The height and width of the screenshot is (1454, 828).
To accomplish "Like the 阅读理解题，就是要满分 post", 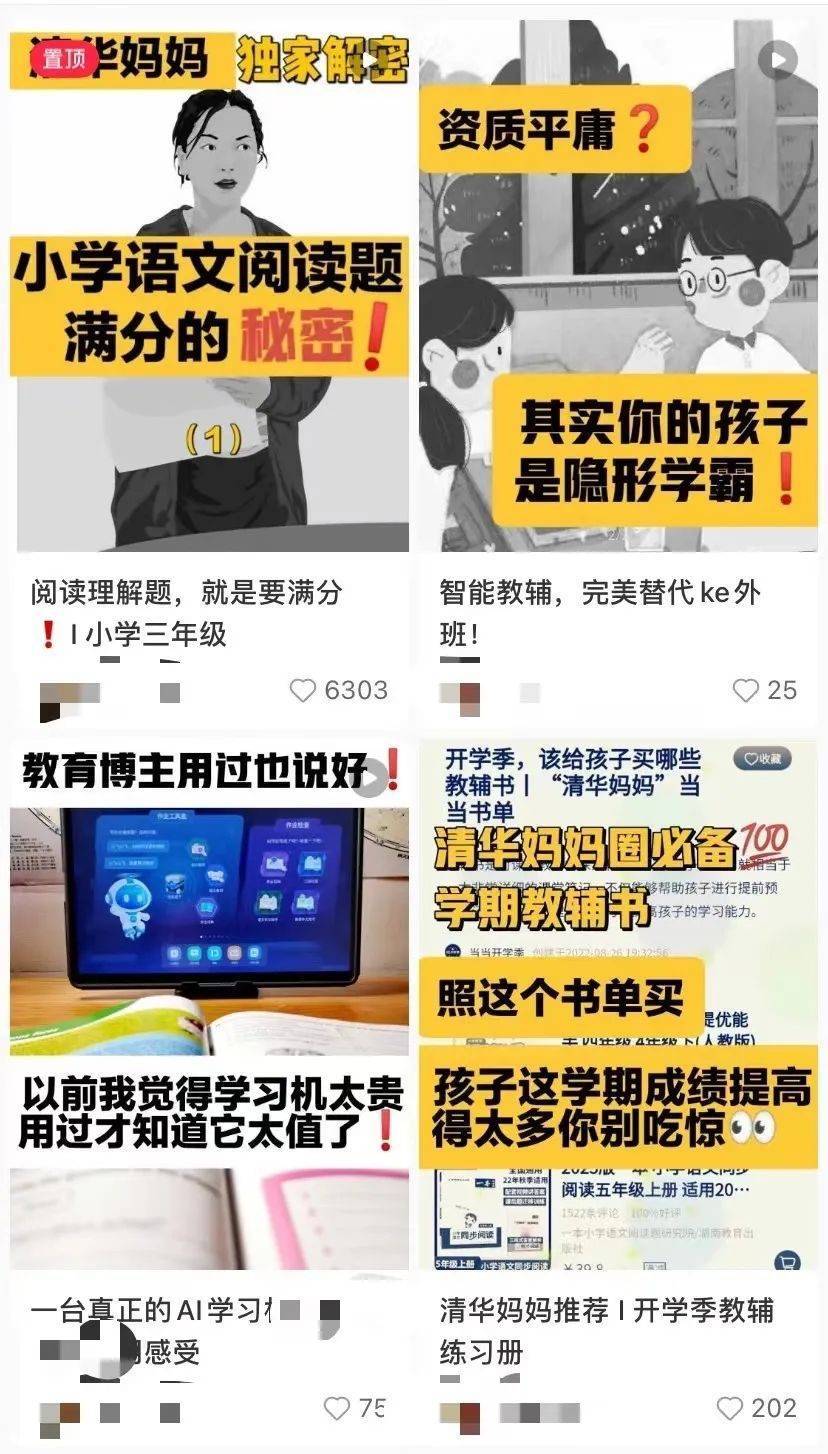I will click(x=303, y=690).
